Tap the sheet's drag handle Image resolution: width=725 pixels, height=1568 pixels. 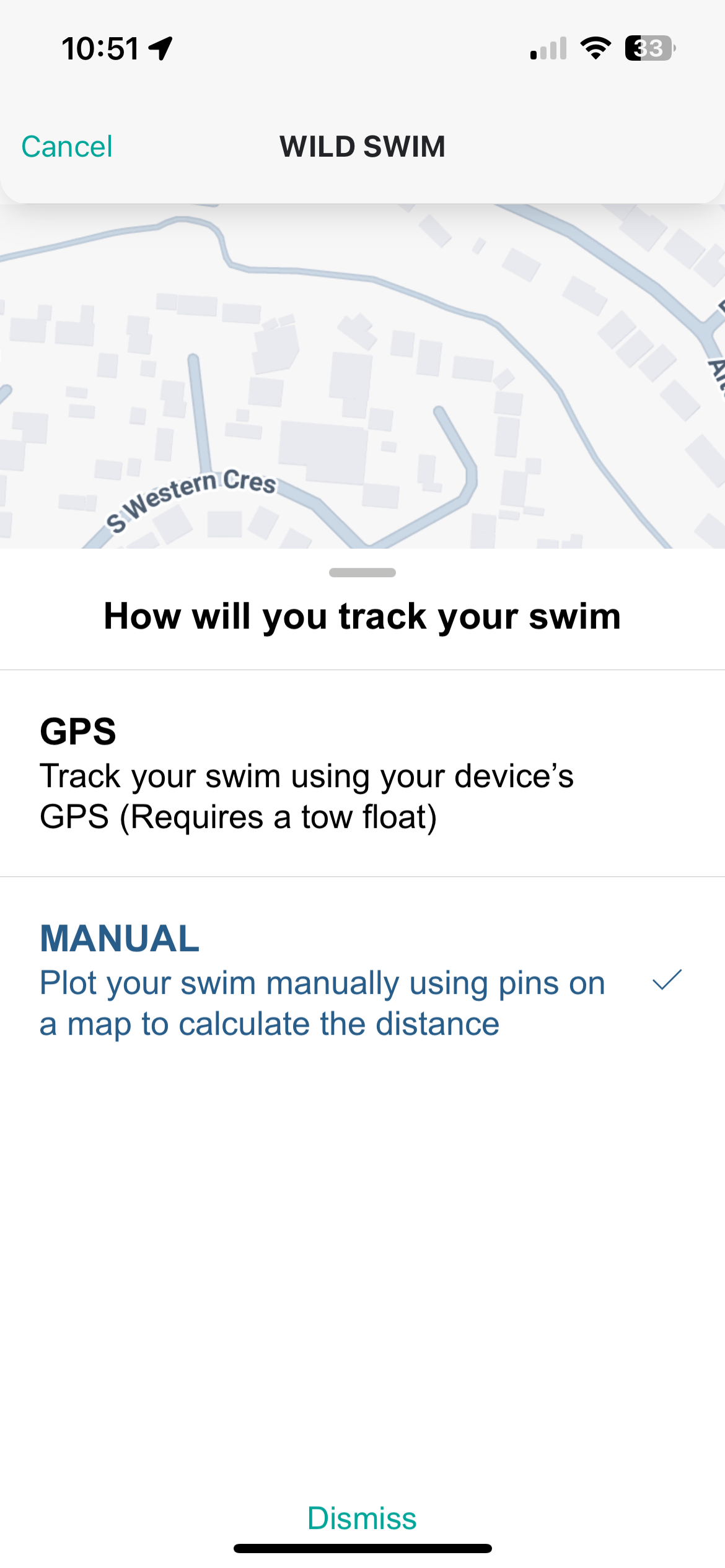tap(362, 573)
